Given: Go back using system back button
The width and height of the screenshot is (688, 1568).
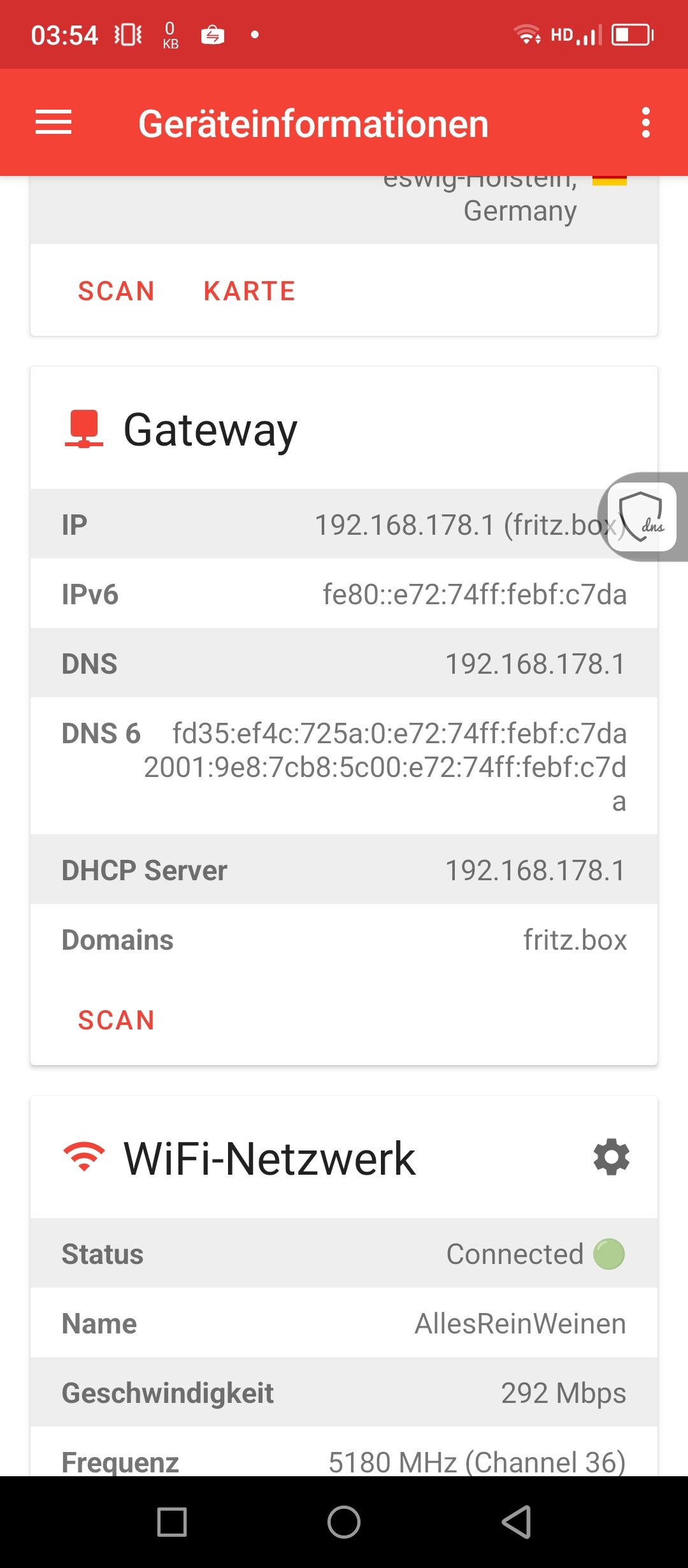Looking at the screenshot, I should pos(516,1522).
